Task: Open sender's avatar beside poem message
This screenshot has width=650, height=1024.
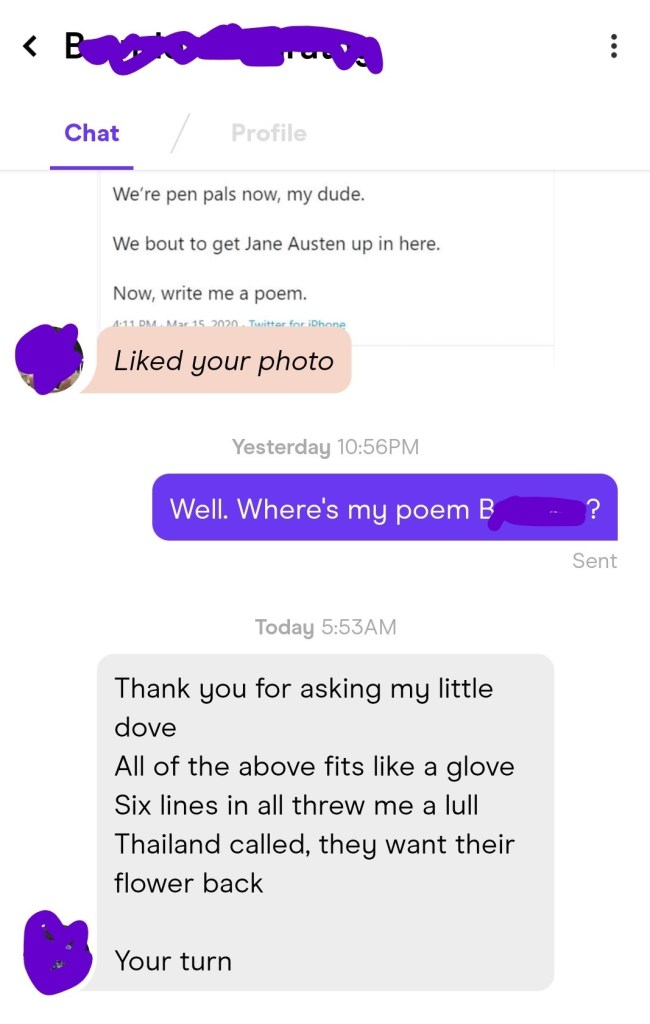Action: 56,951
